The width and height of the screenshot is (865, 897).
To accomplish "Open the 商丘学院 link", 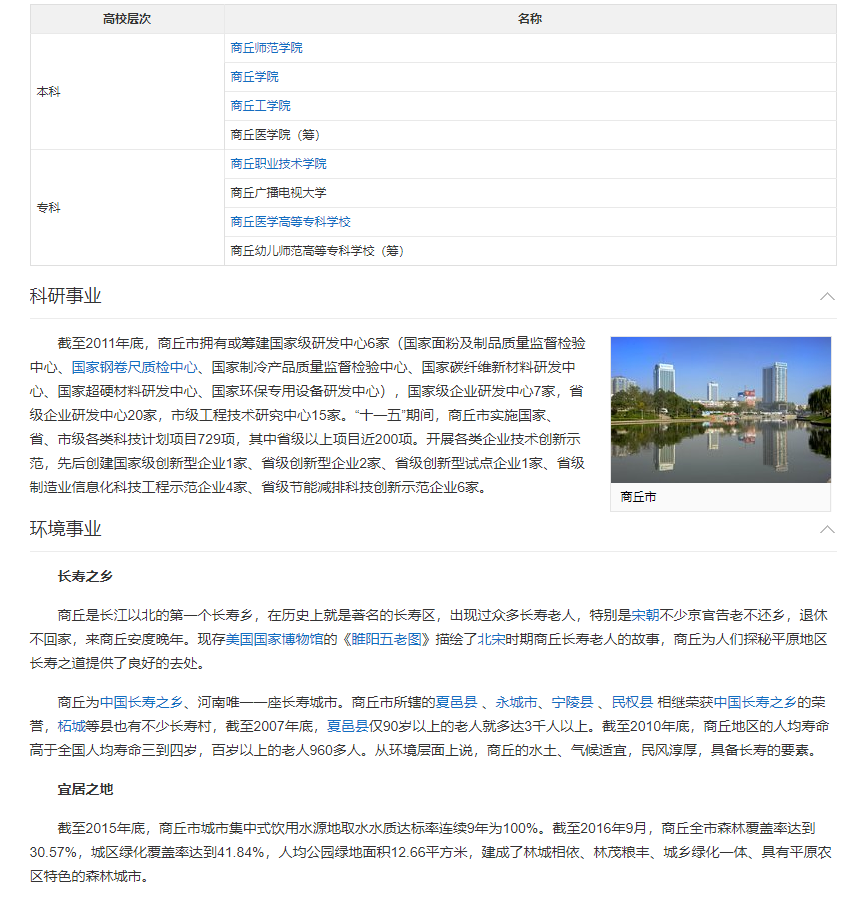I will click(x=254, y=77).
